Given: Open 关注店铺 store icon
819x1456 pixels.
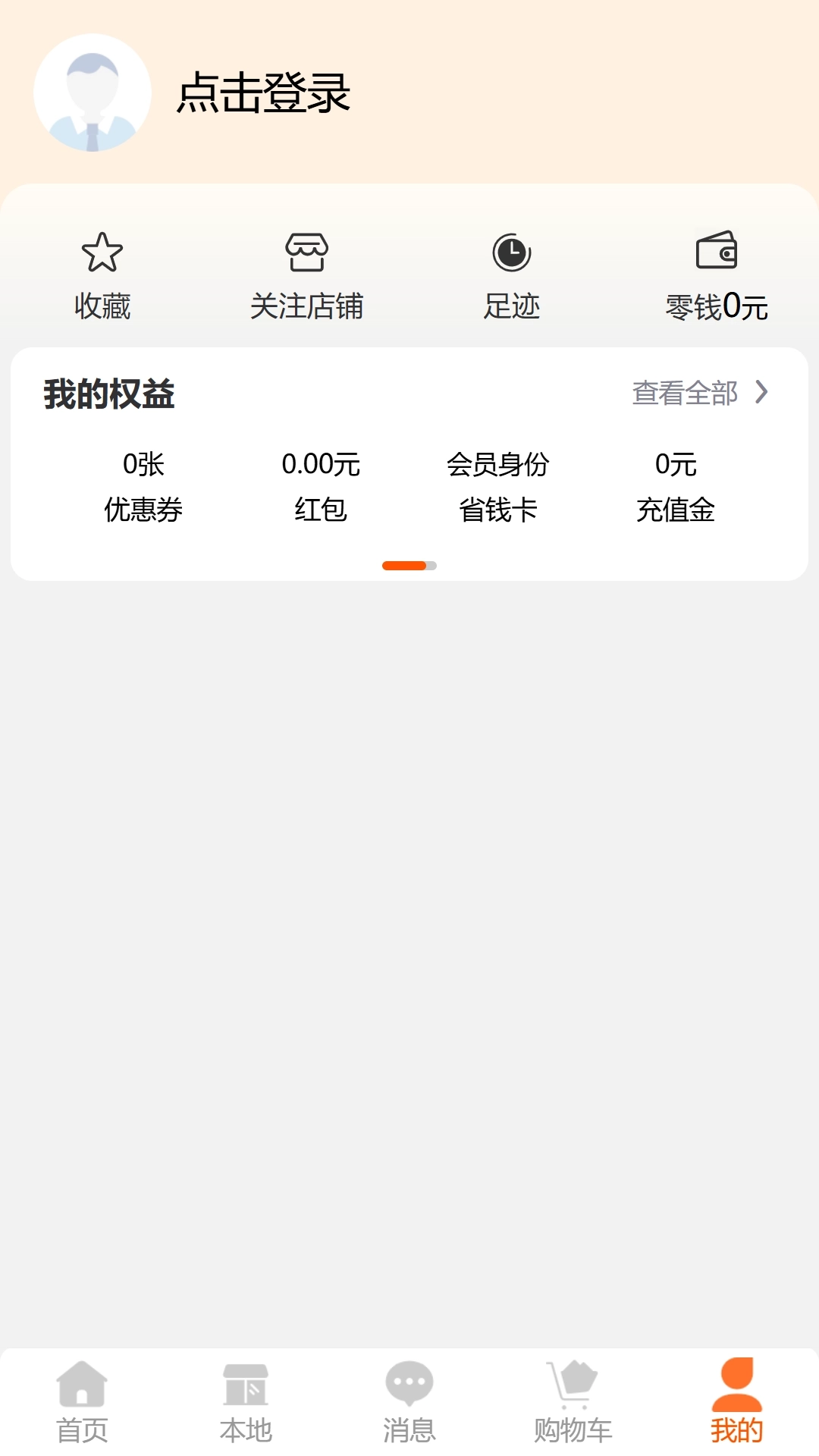Looking at the screenshot, I should [x=306, y=254].
